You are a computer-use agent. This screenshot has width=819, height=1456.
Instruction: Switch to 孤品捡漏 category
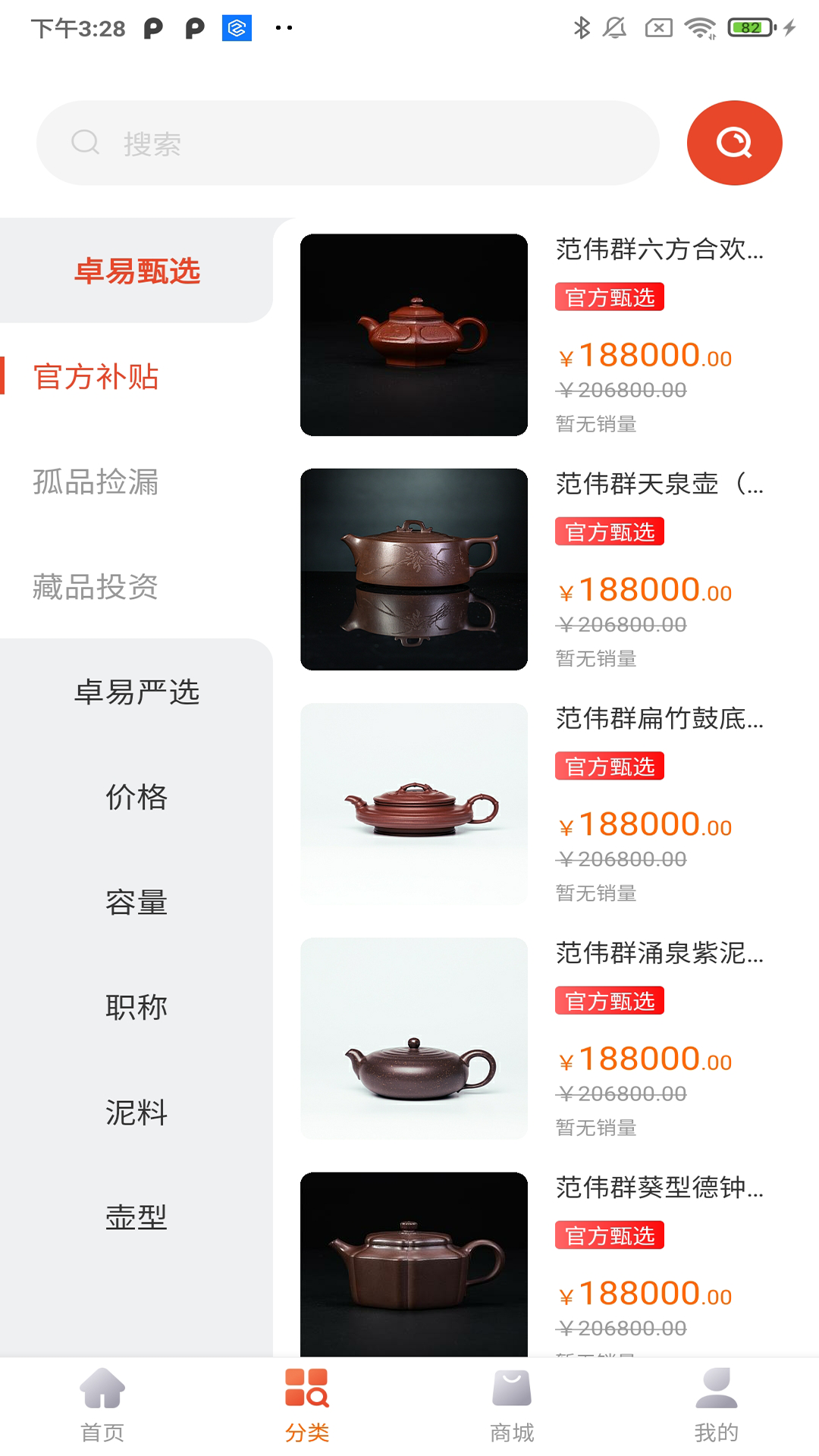[x=96, y=482]
